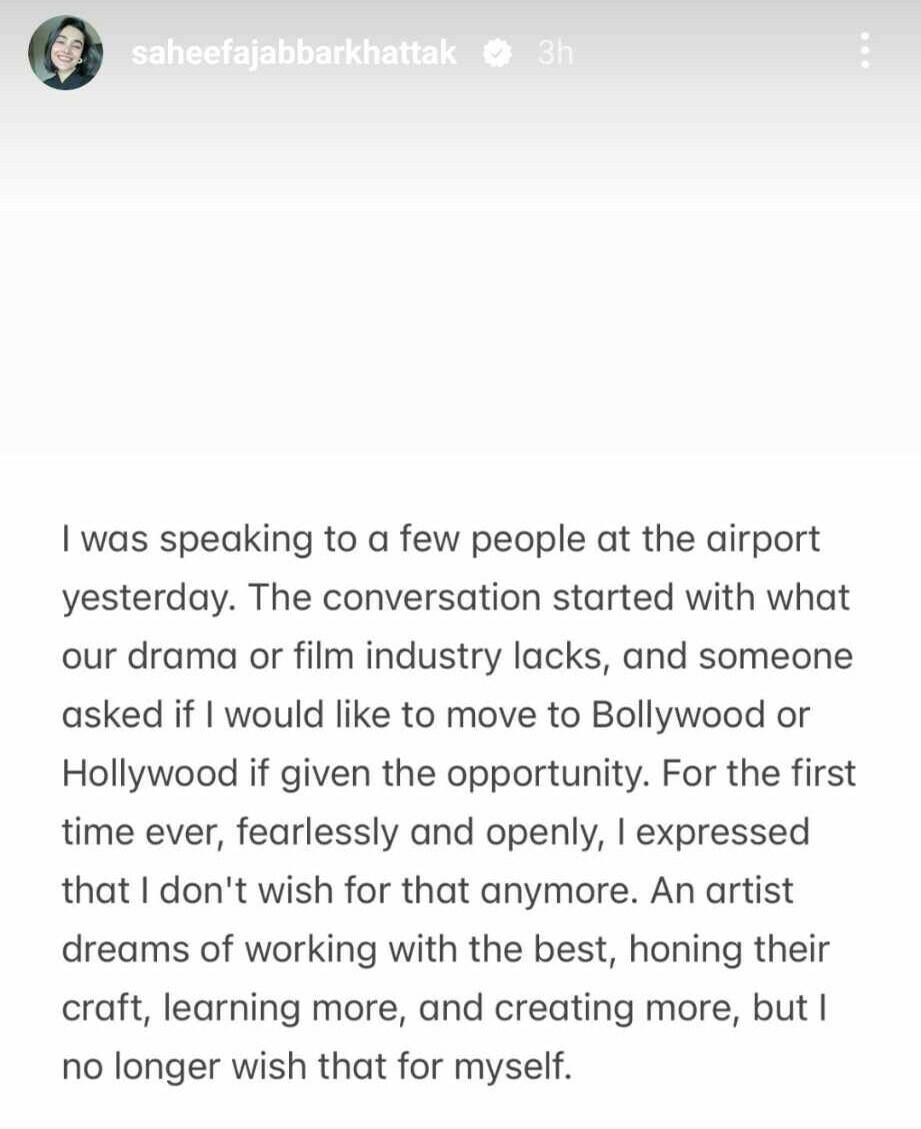Tap the saheefajabbarkhattak username

point(293,53)
